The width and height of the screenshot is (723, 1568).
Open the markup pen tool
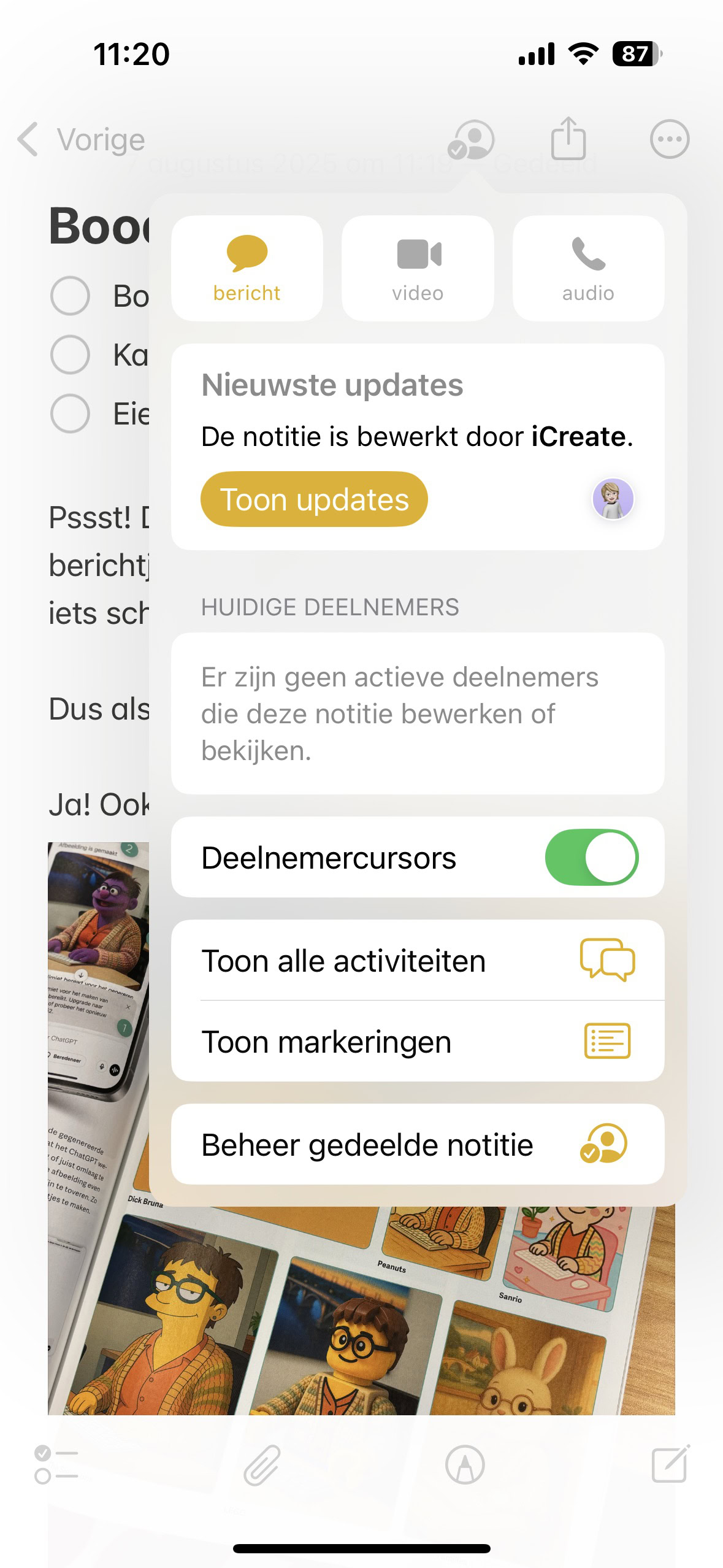tap(465, 1464)
